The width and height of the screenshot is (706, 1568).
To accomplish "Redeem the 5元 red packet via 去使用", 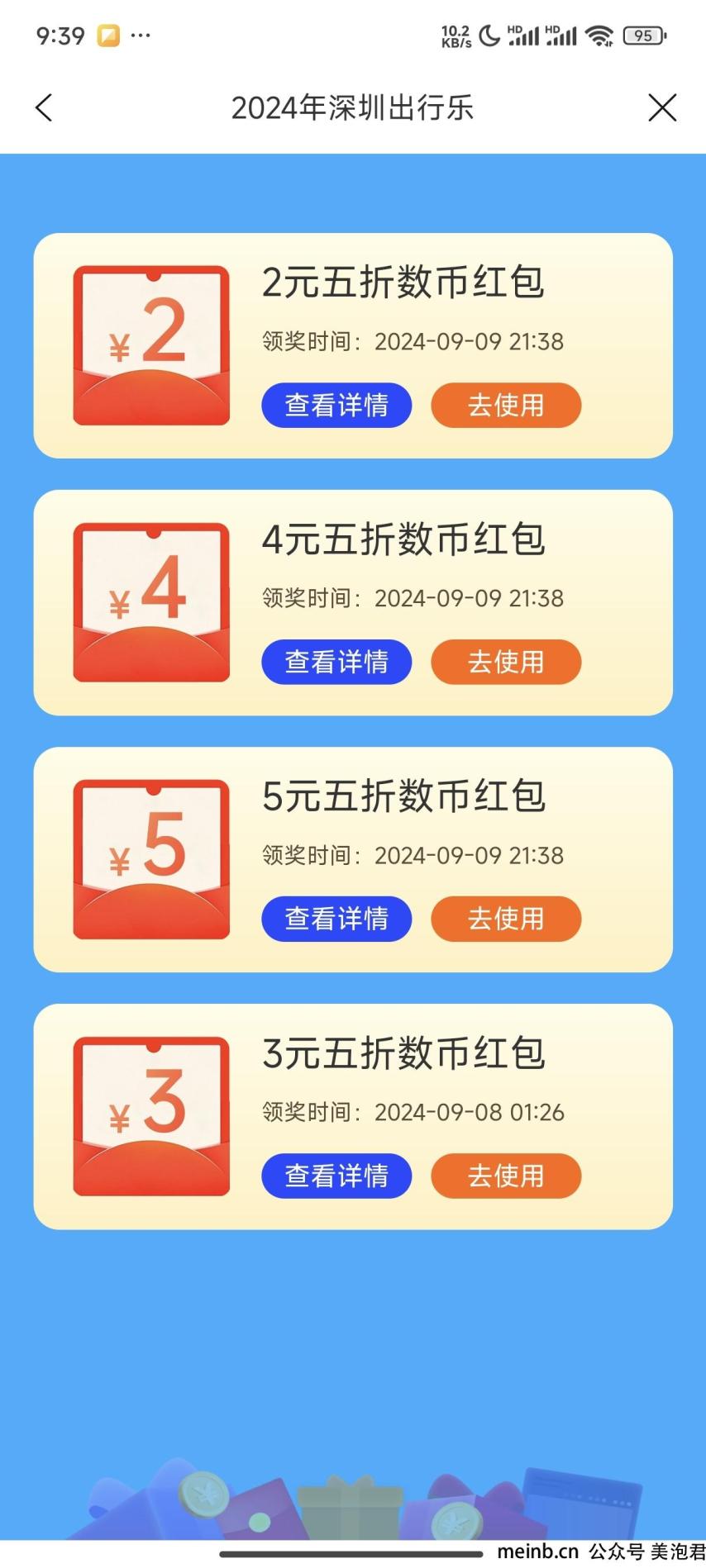I will tap(506, 919).
